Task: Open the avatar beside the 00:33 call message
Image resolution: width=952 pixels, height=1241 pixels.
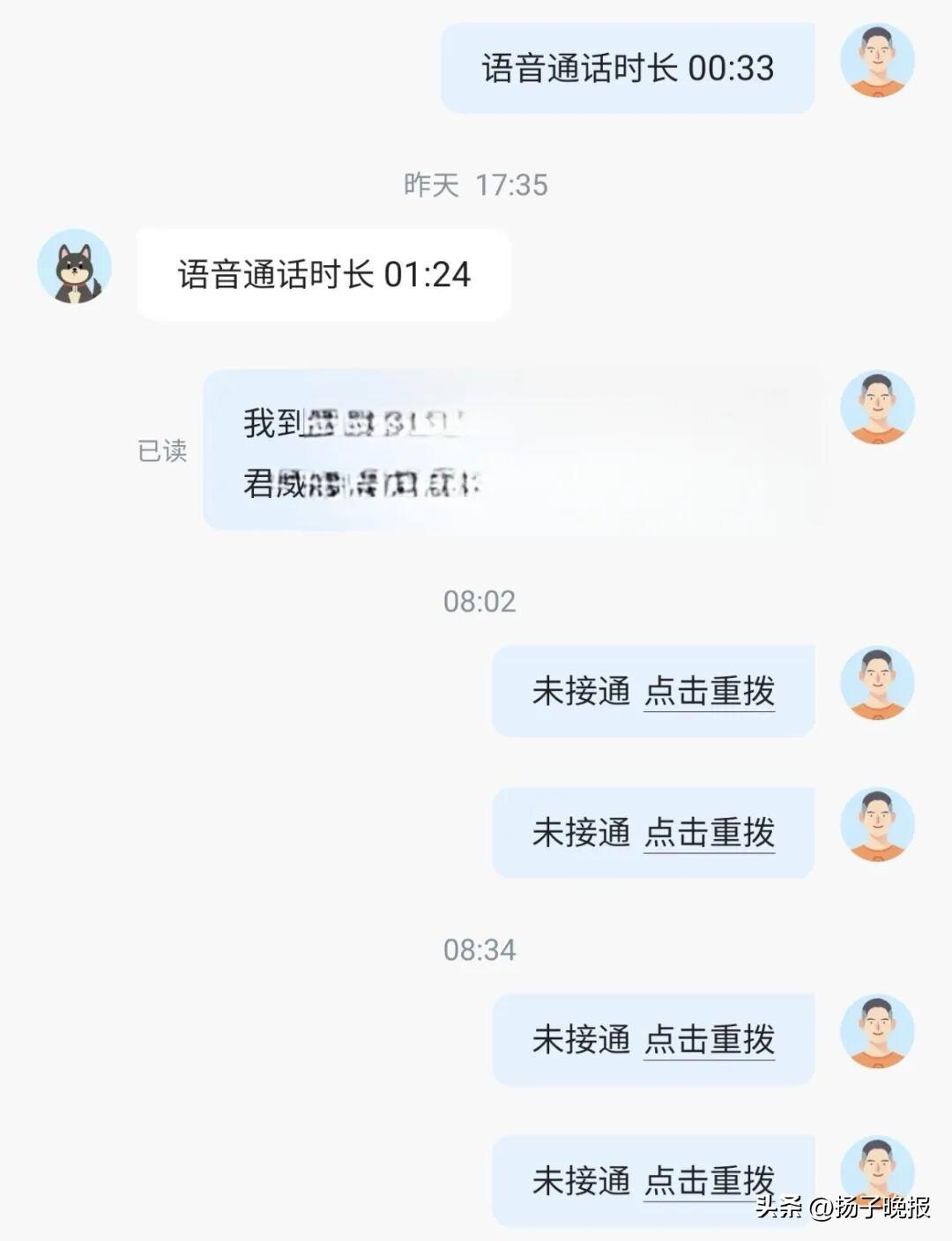Action: 877,61
